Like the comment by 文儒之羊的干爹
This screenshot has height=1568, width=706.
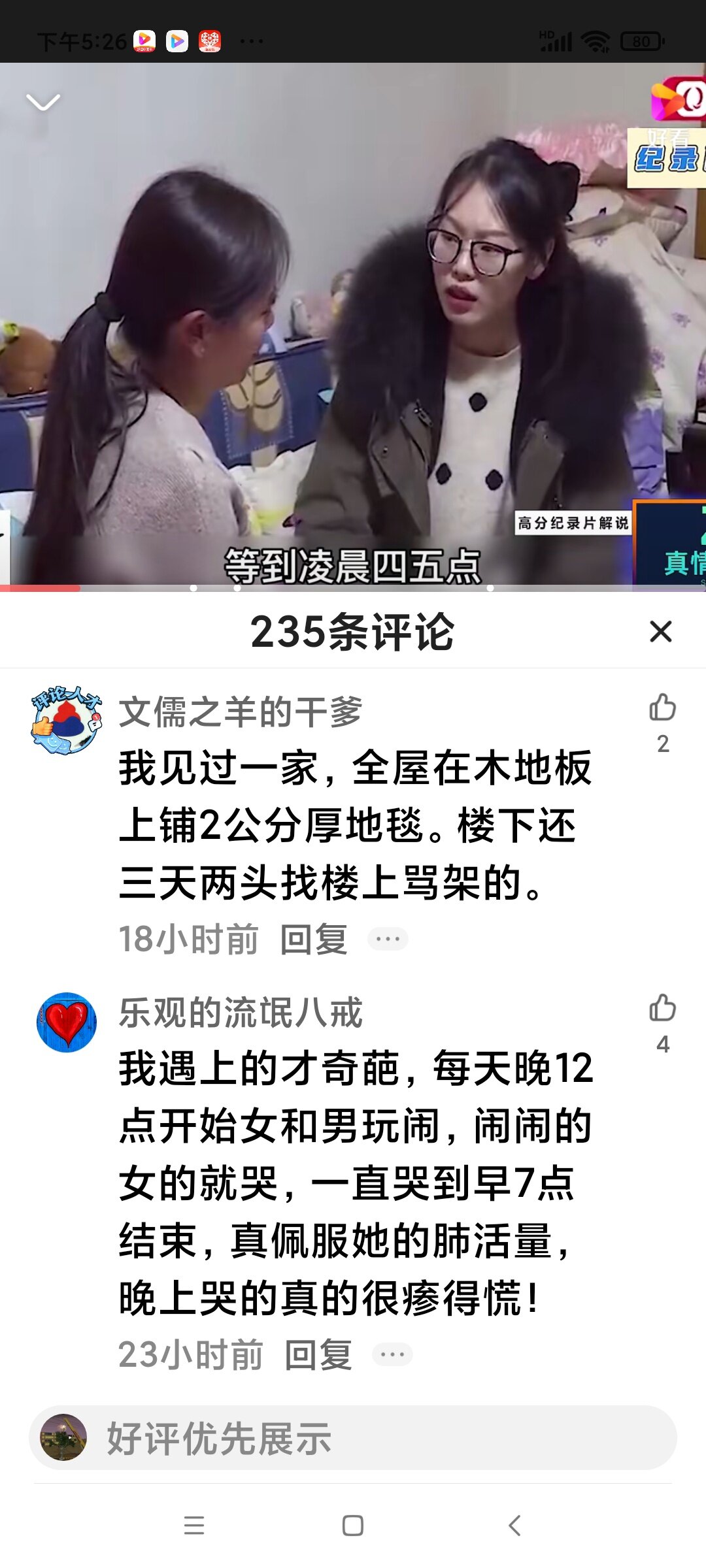click(x=662, y=708)
